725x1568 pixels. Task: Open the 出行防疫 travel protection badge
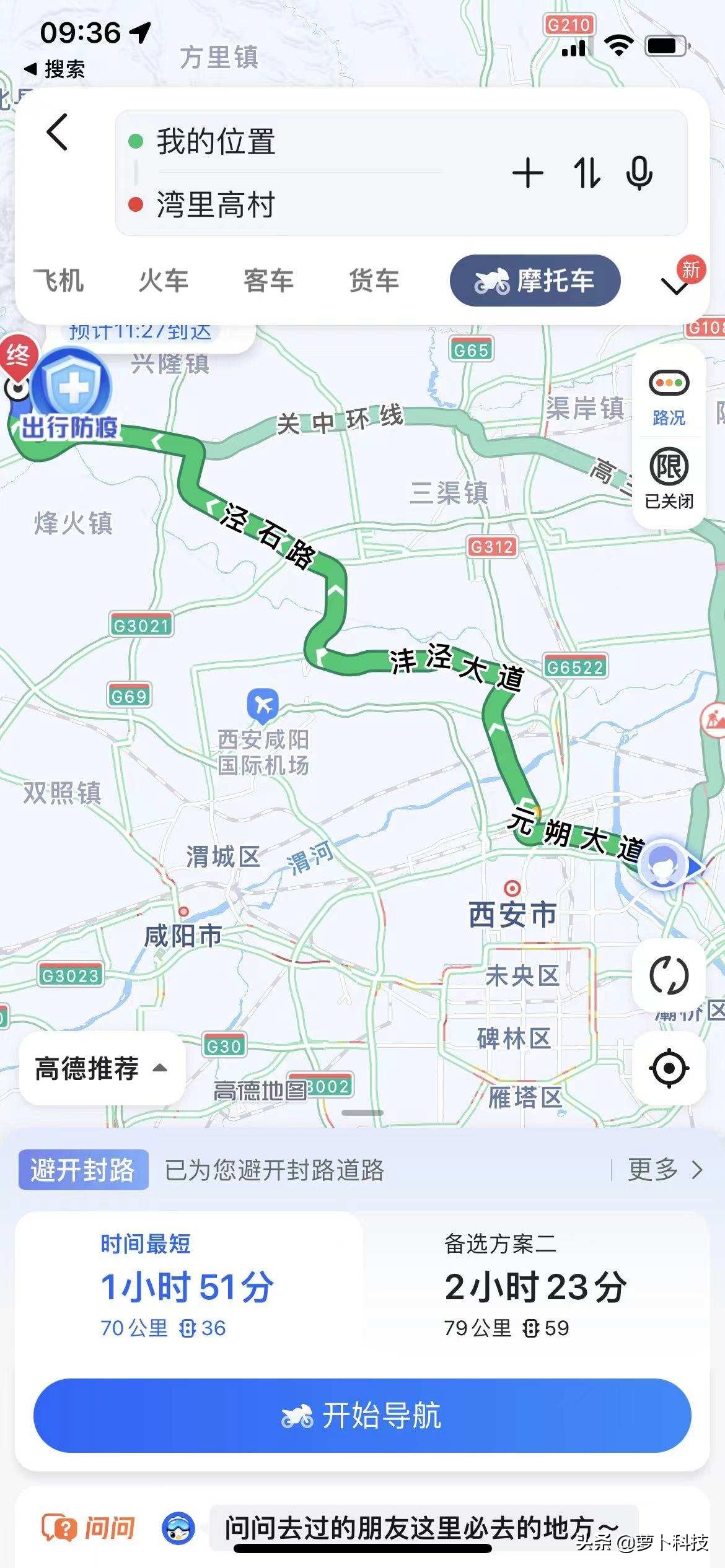pyautogui.click(x=73, y=396)
